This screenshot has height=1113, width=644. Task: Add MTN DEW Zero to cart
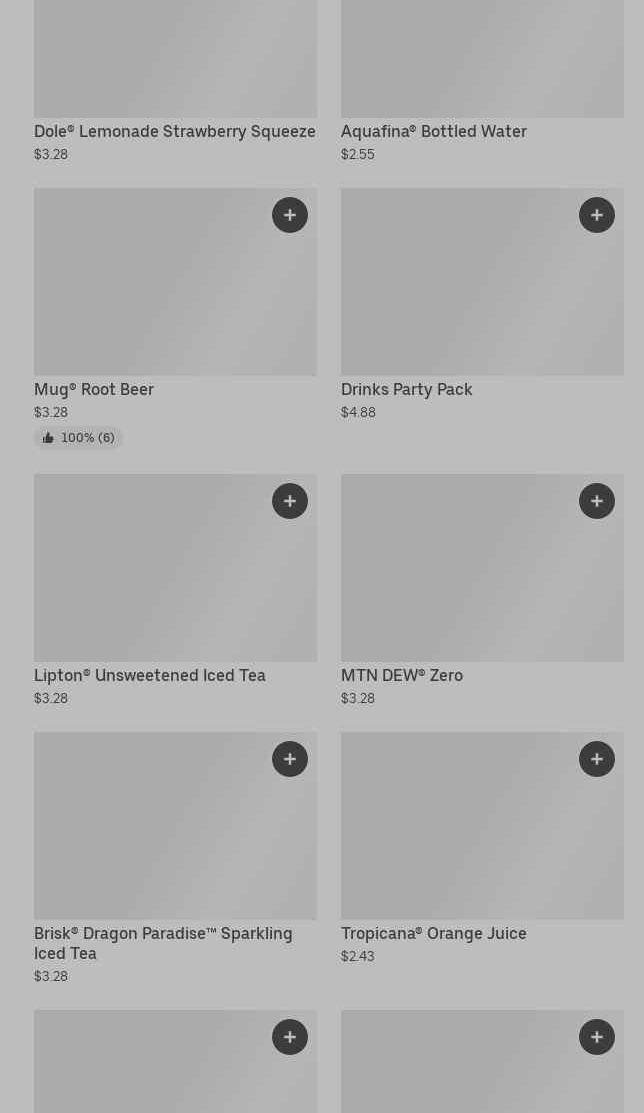(596, 501)
